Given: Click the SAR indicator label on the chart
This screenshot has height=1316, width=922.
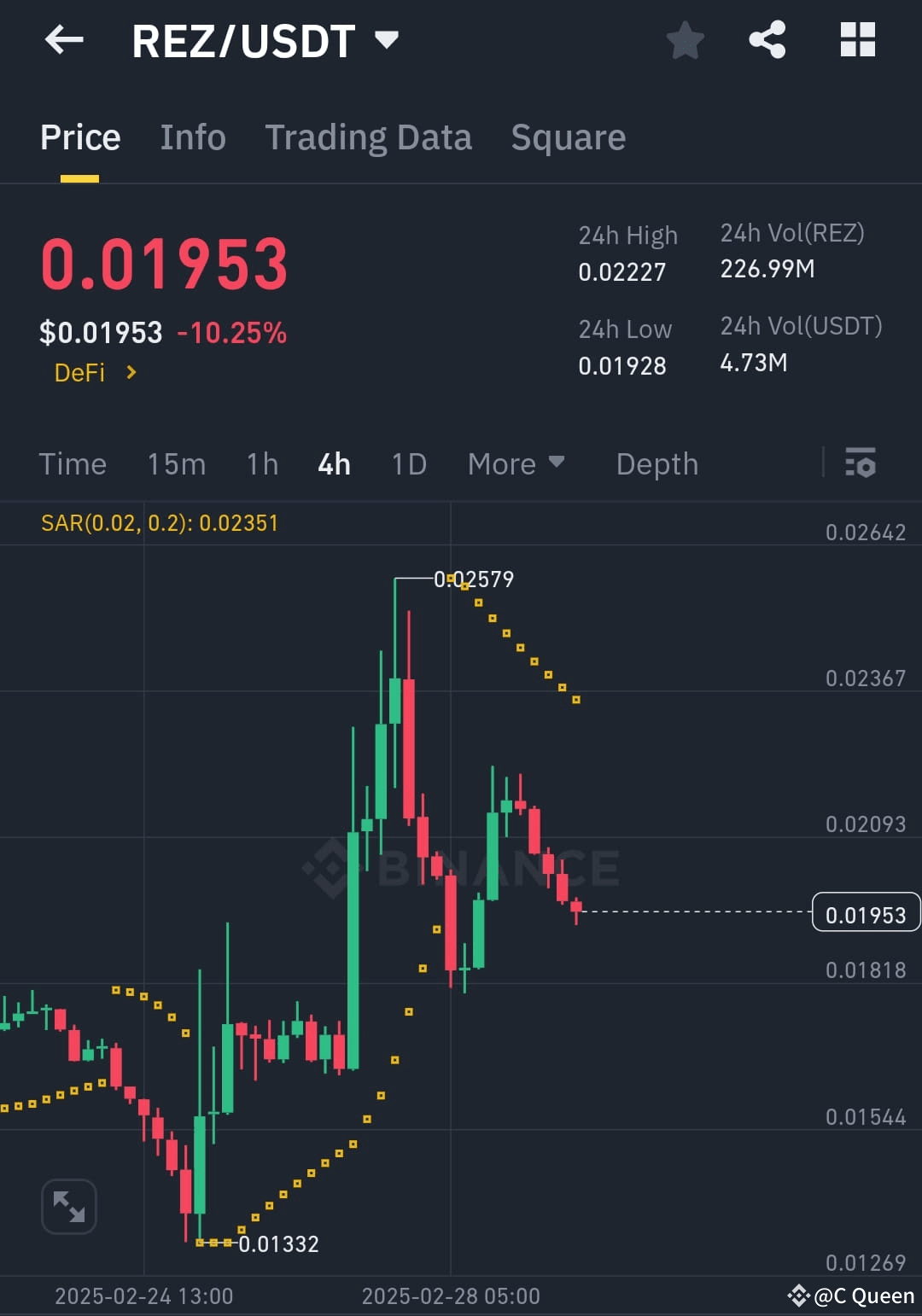Looking at the screenshot, I should point(160,523).
